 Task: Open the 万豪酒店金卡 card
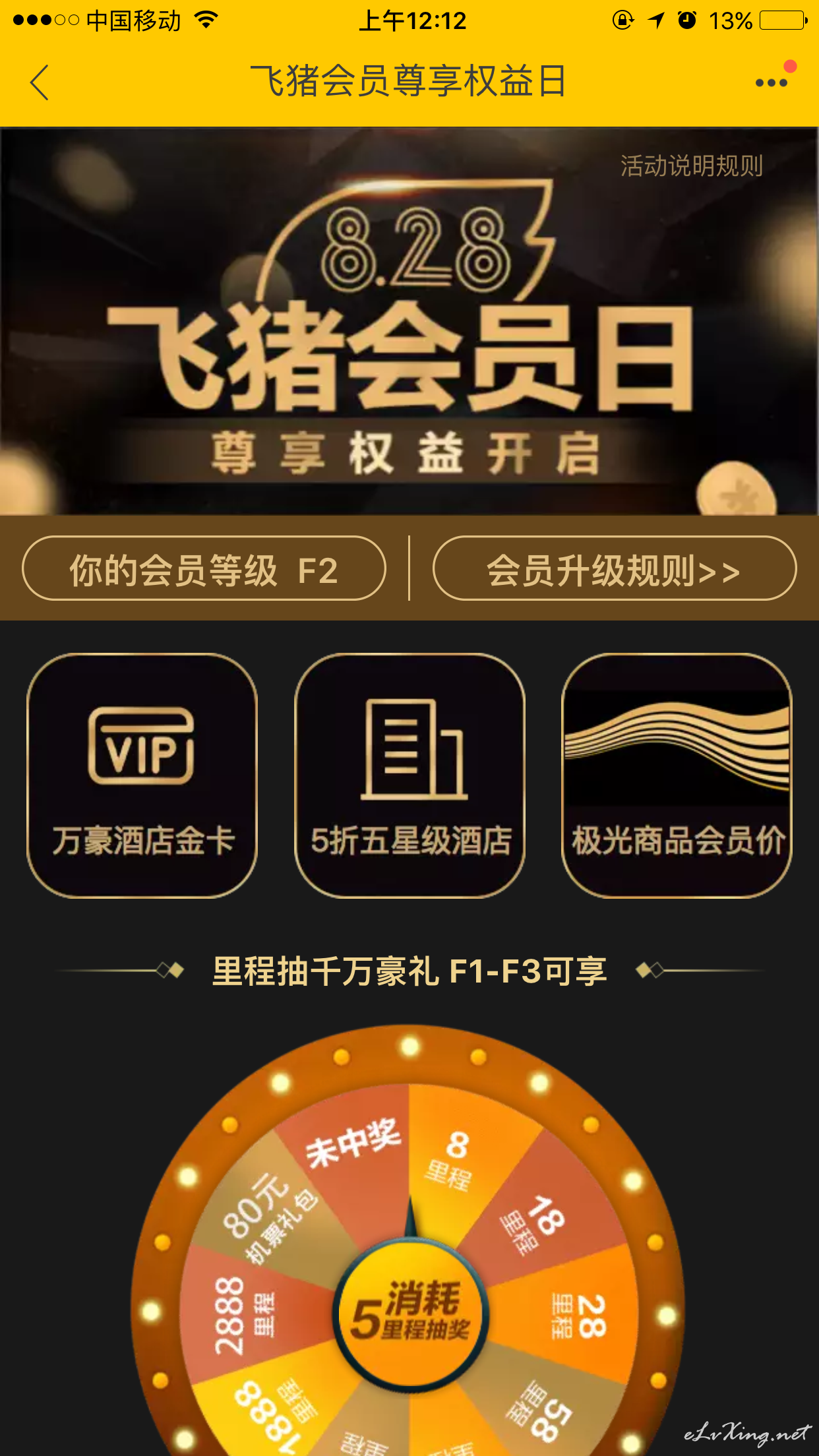[142, 775]
